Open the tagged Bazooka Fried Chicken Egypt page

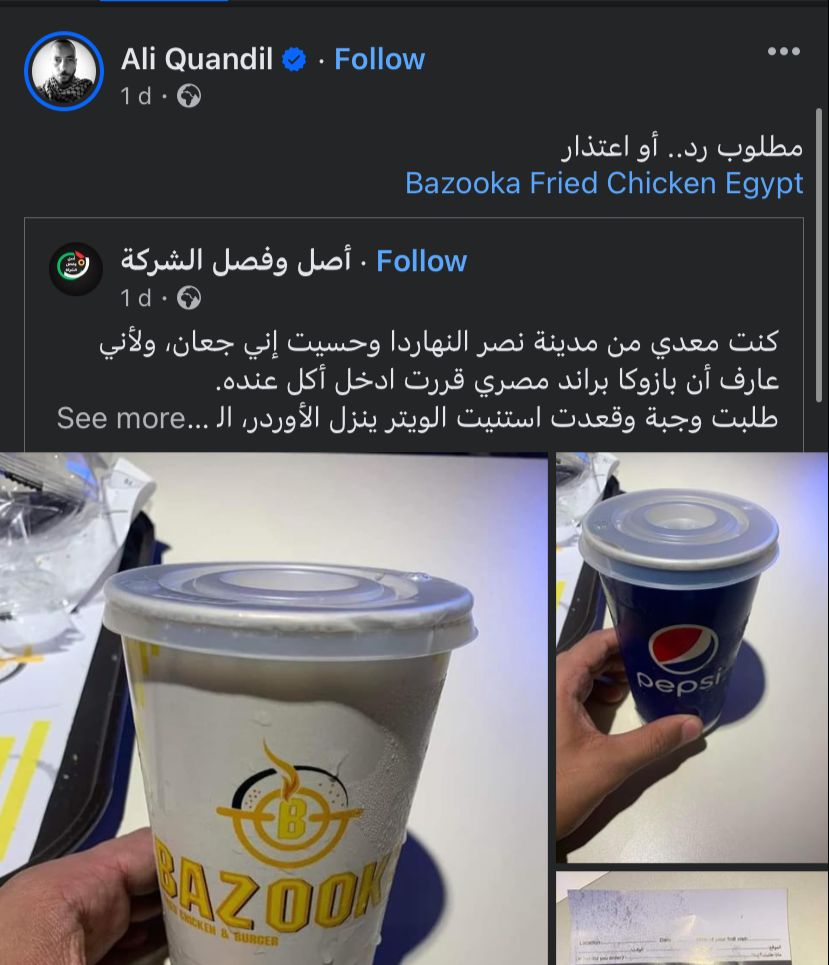604,183
